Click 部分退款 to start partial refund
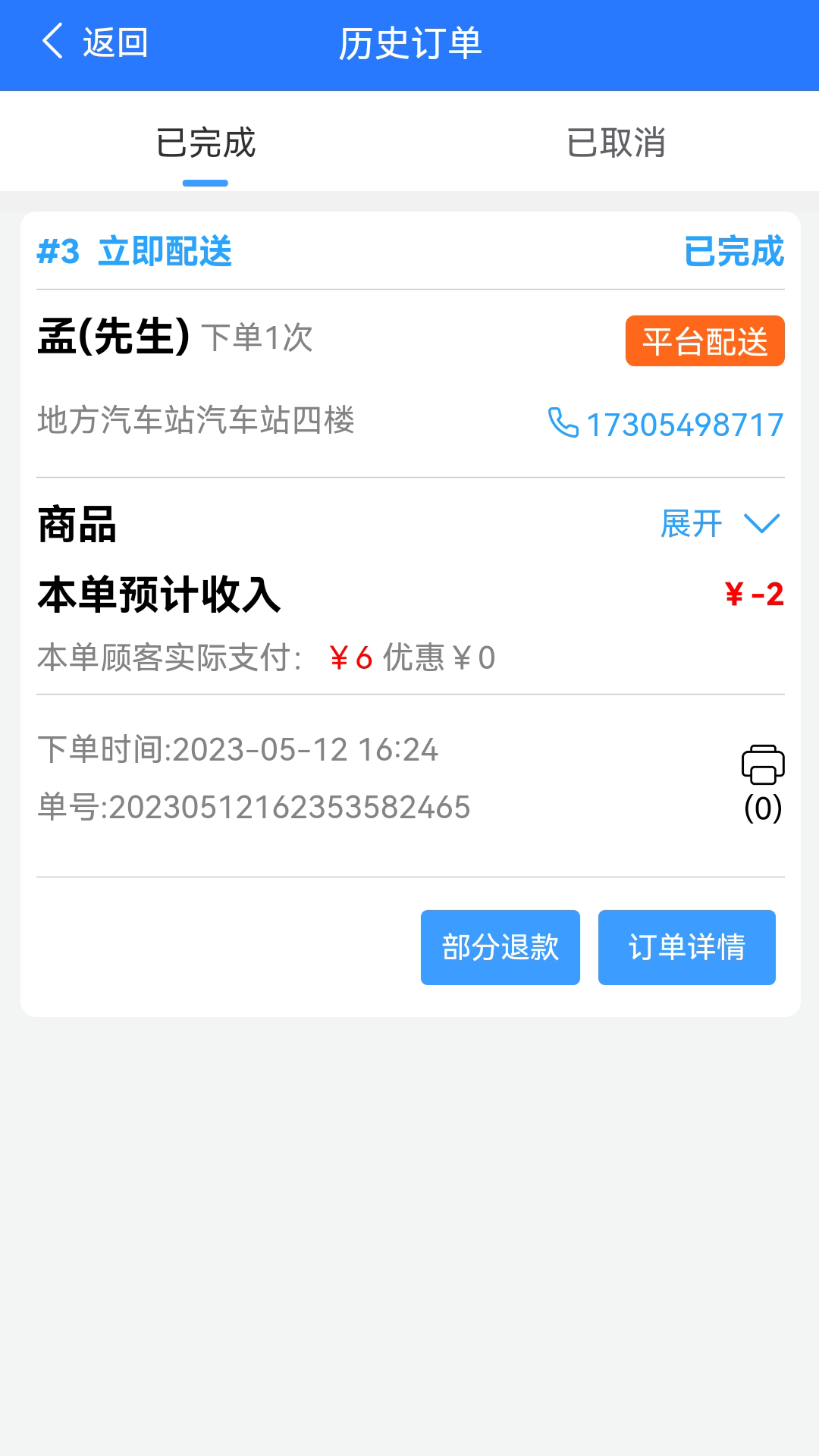This screenshot has height=1456, width=819. (500, 946)
